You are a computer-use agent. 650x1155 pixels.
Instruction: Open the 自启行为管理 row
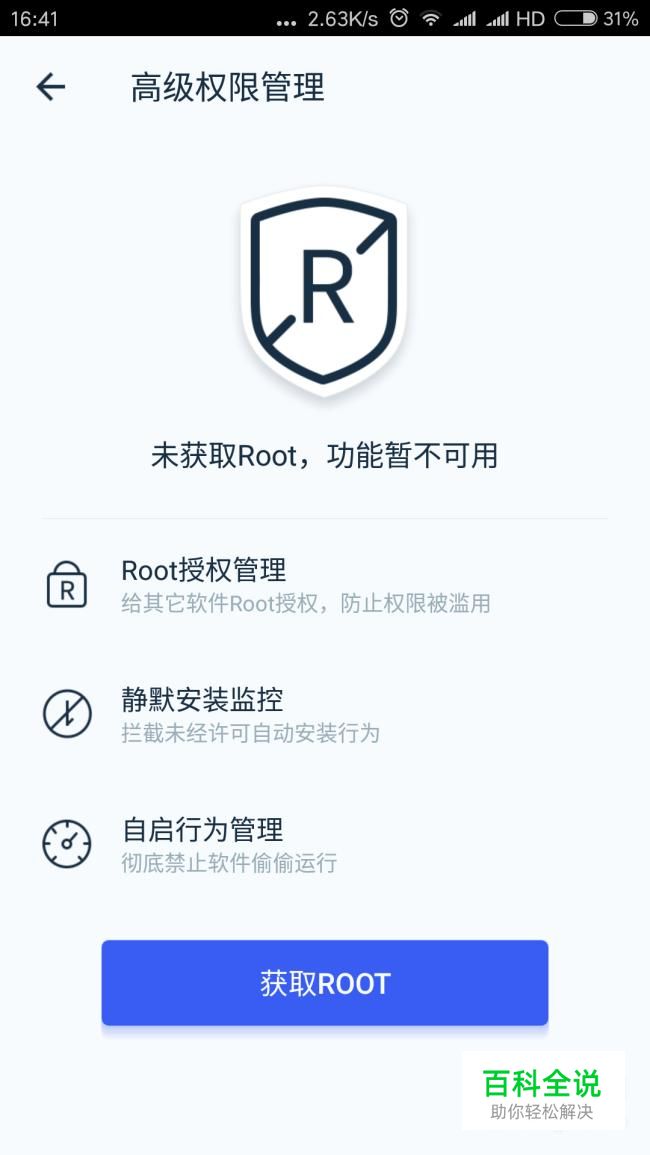(x=325, y=844)
